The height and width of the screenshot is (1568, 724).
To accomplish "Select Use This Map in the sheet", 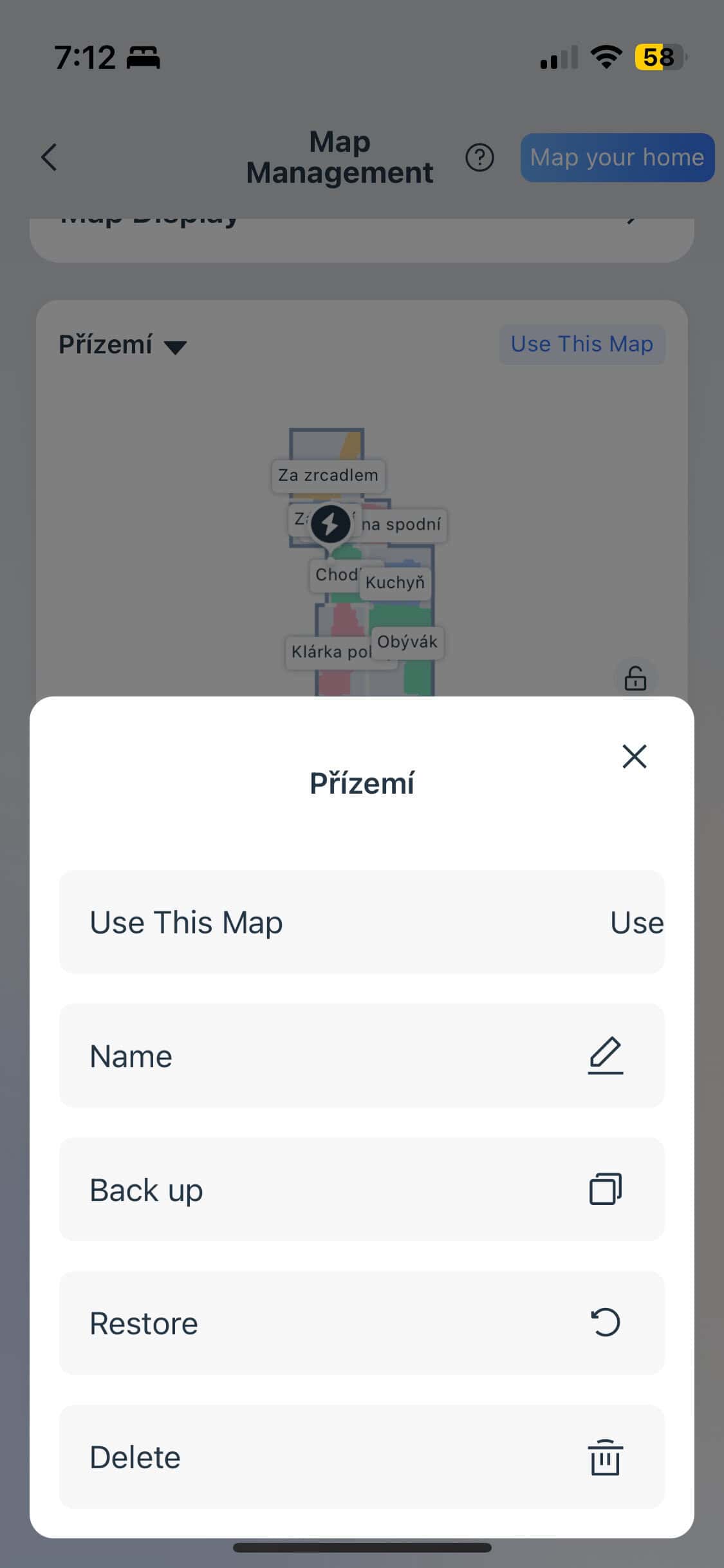I will (x=362, y=922).
